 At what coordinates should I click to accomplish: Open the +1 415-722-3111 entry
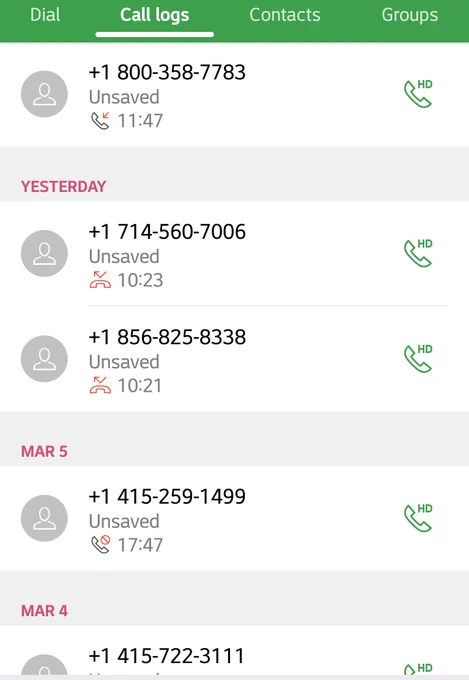click(234, 653)
